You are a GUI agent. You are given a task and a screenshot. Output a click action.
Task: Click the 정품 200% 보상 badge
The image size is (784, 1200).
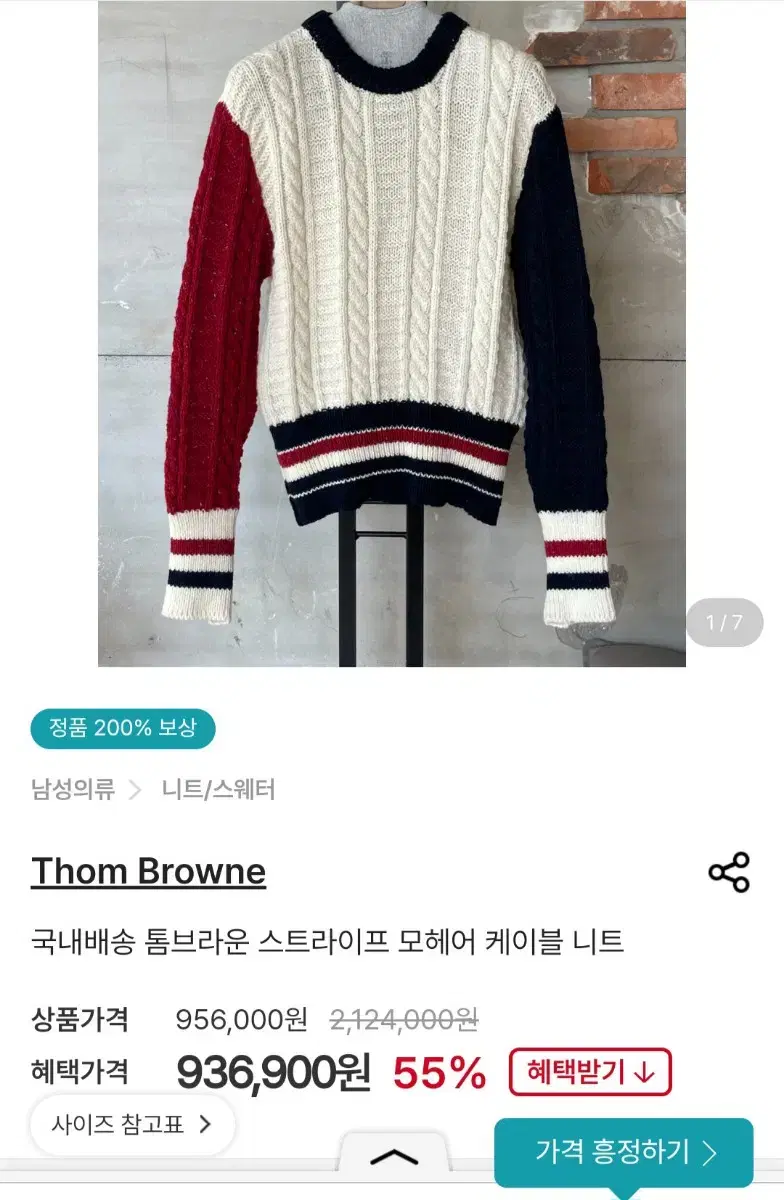coord(122,729)
